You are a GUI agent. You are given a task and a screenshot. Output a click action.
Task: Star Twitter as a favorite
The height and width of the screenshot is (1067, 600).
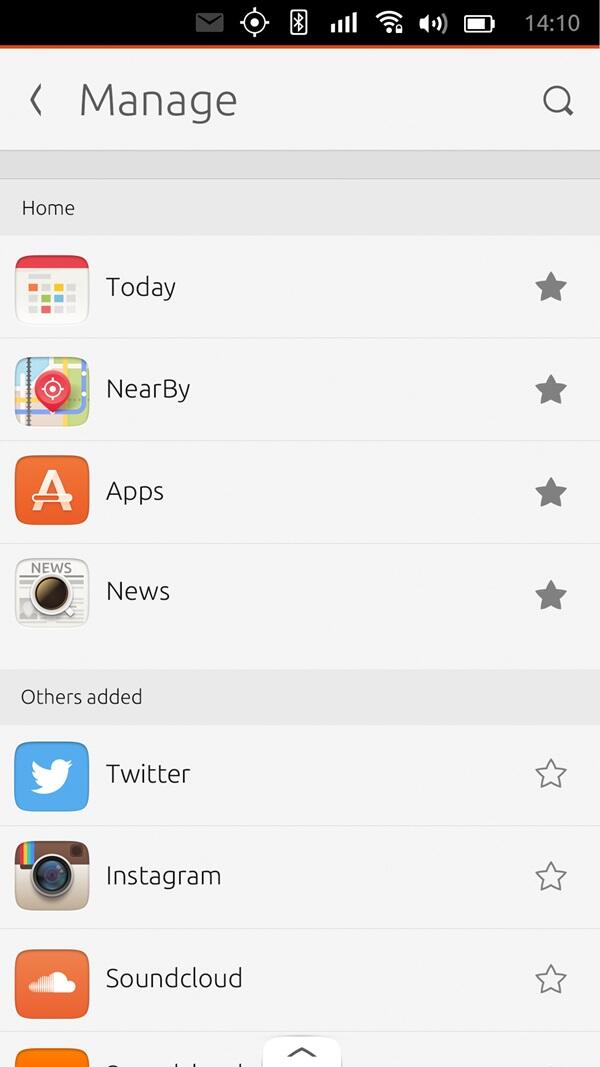(x=551, y=774)
